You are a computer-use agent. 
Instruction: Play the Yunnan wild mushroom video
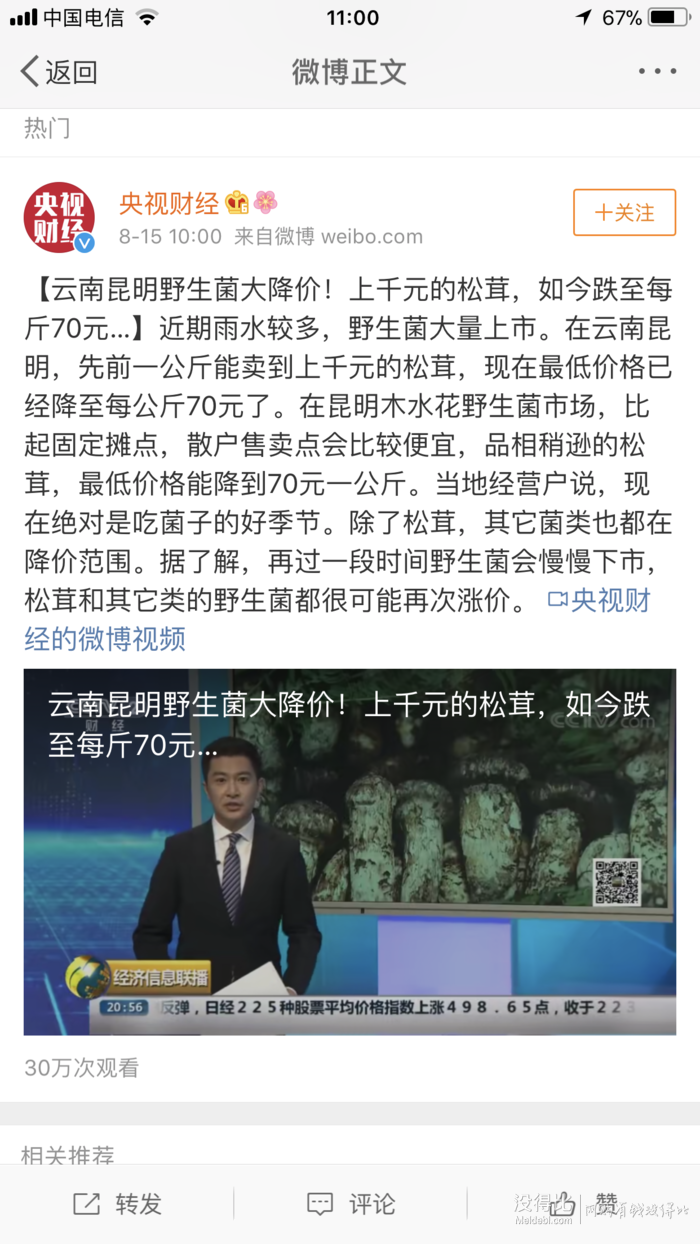click(349, 851)
